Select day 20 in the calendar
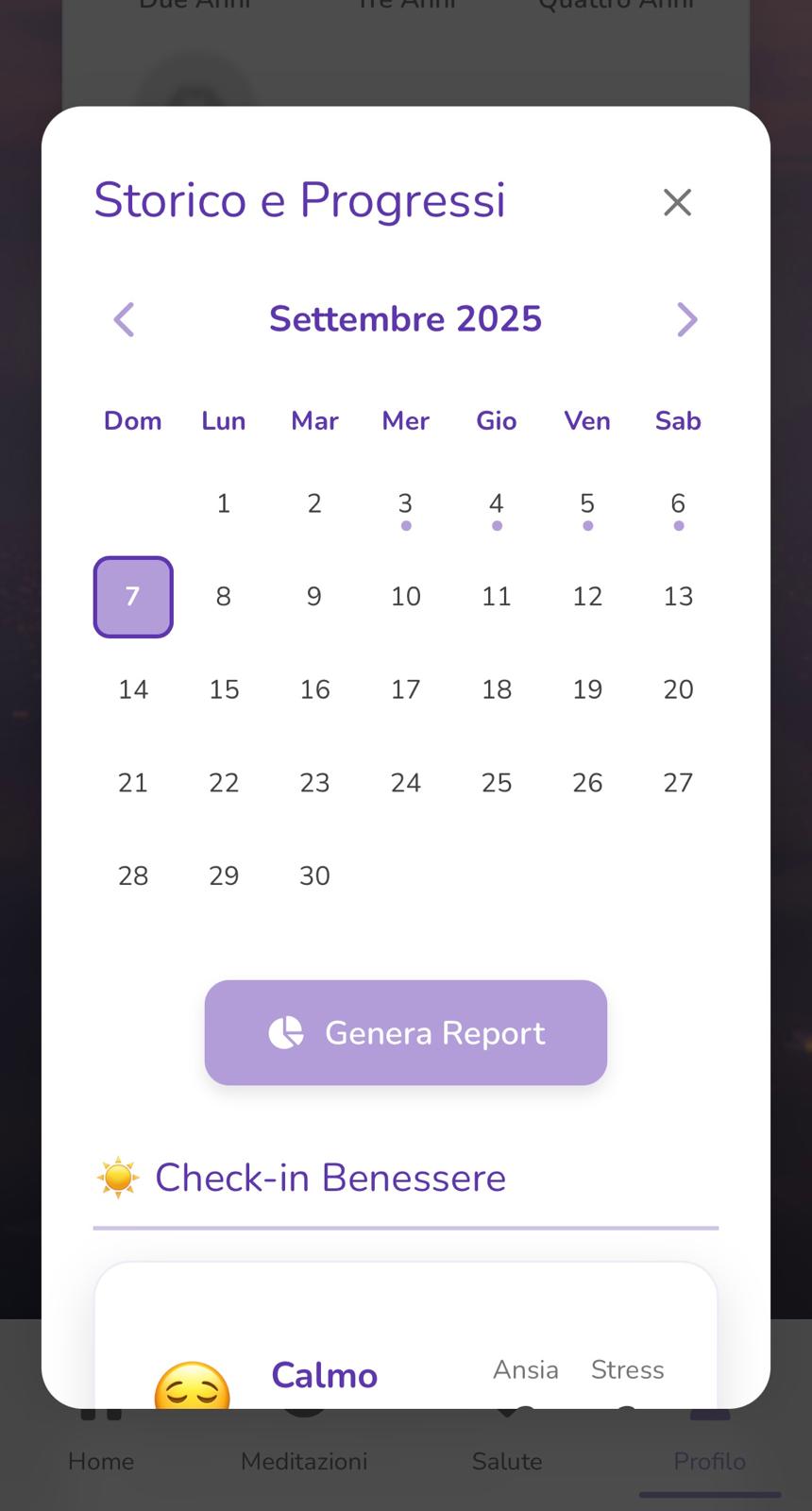Image resolution: width=812 pixels, height=1511 pixels. point(678,689)
